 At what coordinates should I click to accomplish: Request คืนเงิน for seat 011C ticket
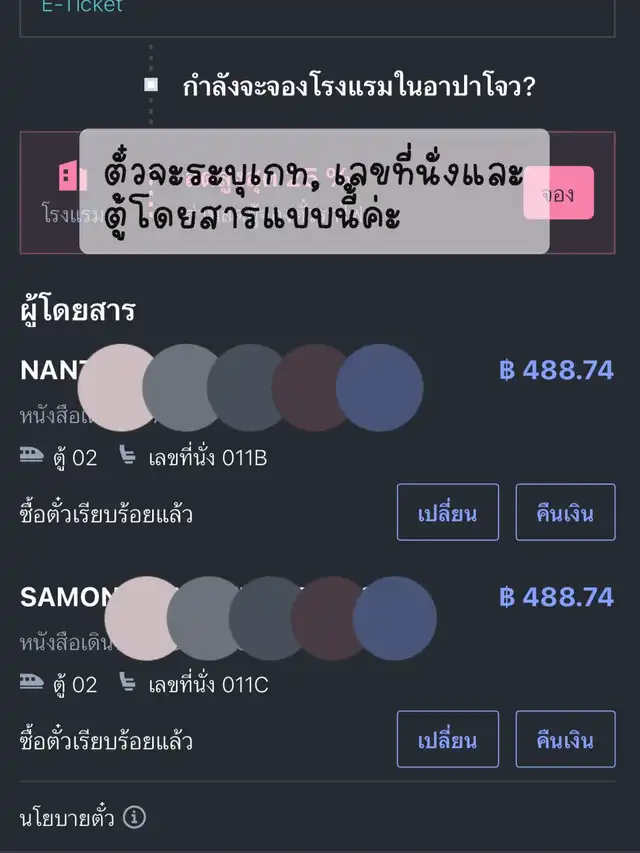click(x=565, y=739)
